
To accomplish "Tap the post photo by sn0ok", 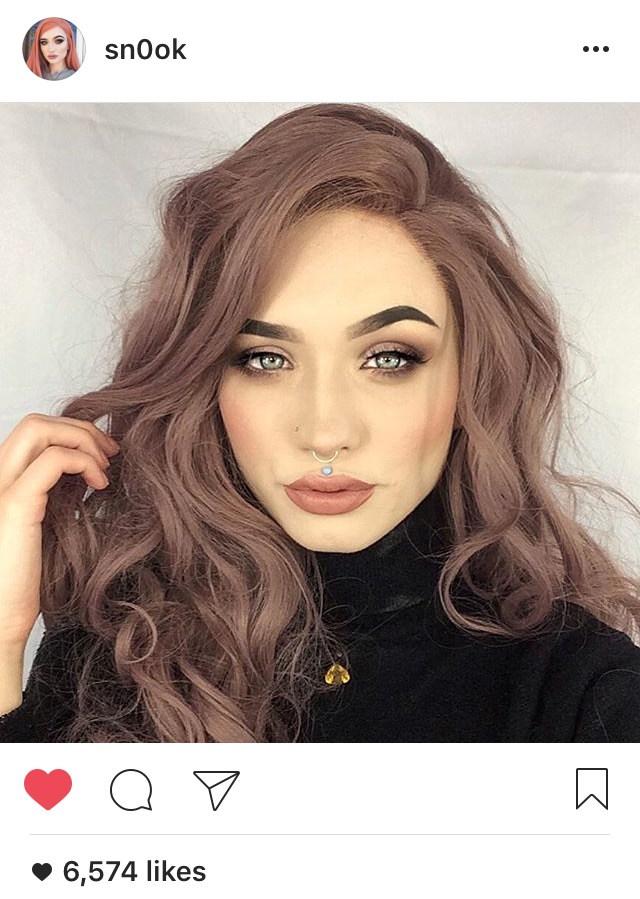I will 320,422.
